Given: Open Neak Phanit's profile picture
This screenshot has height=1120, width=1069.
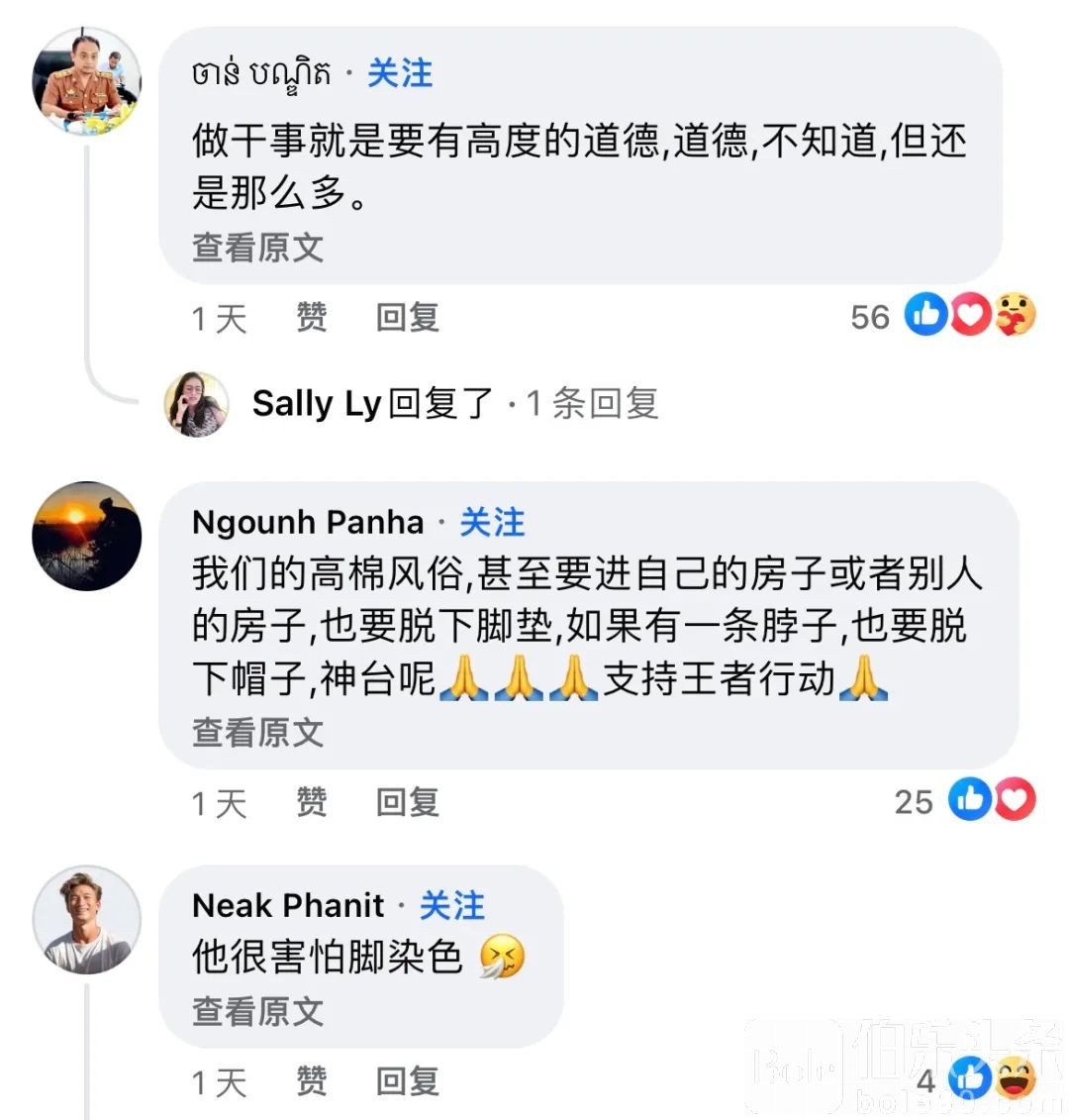Looking at the screenshot, I should tap(87, 920).
